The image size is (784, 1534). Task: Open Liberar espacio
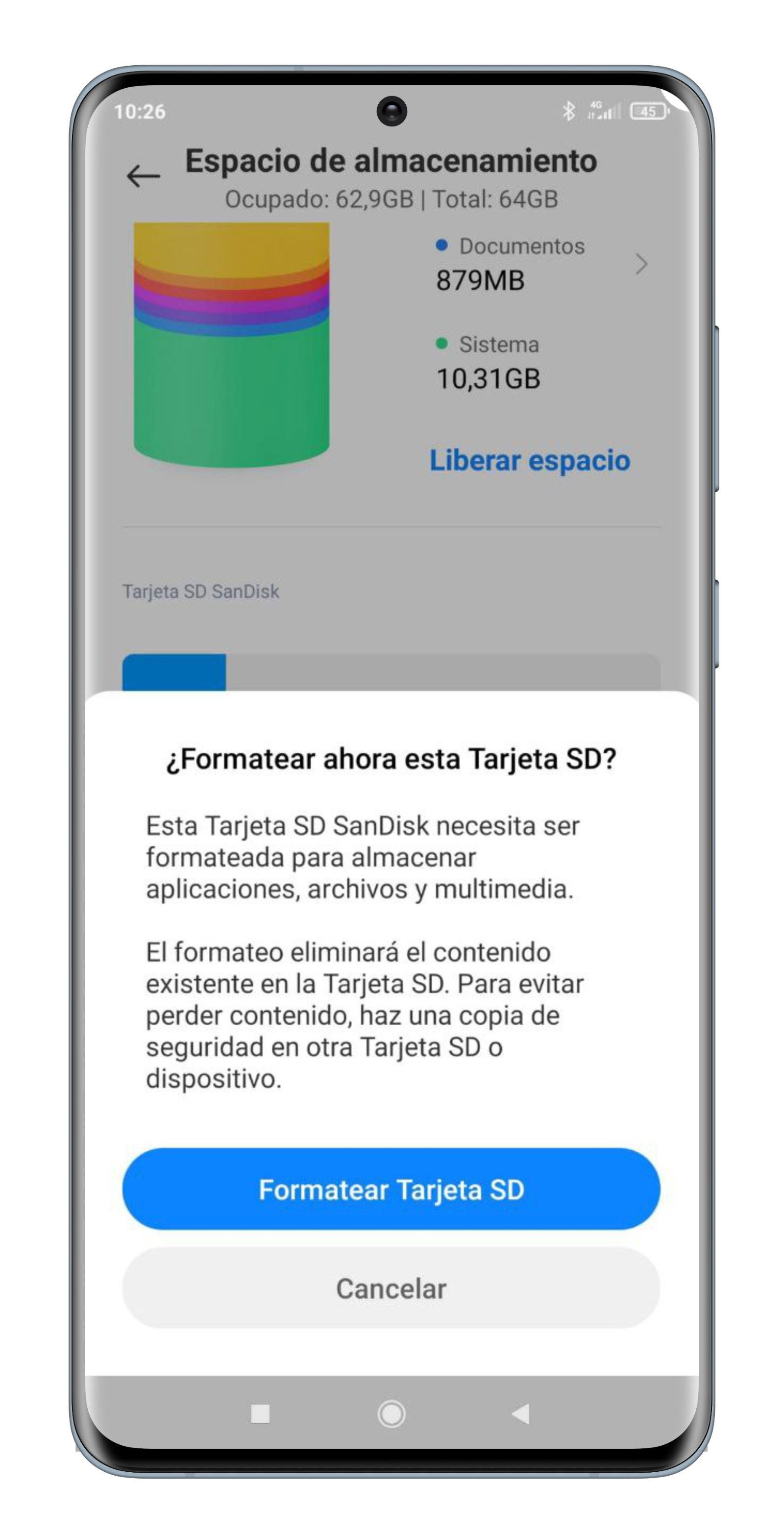[529, 460]
